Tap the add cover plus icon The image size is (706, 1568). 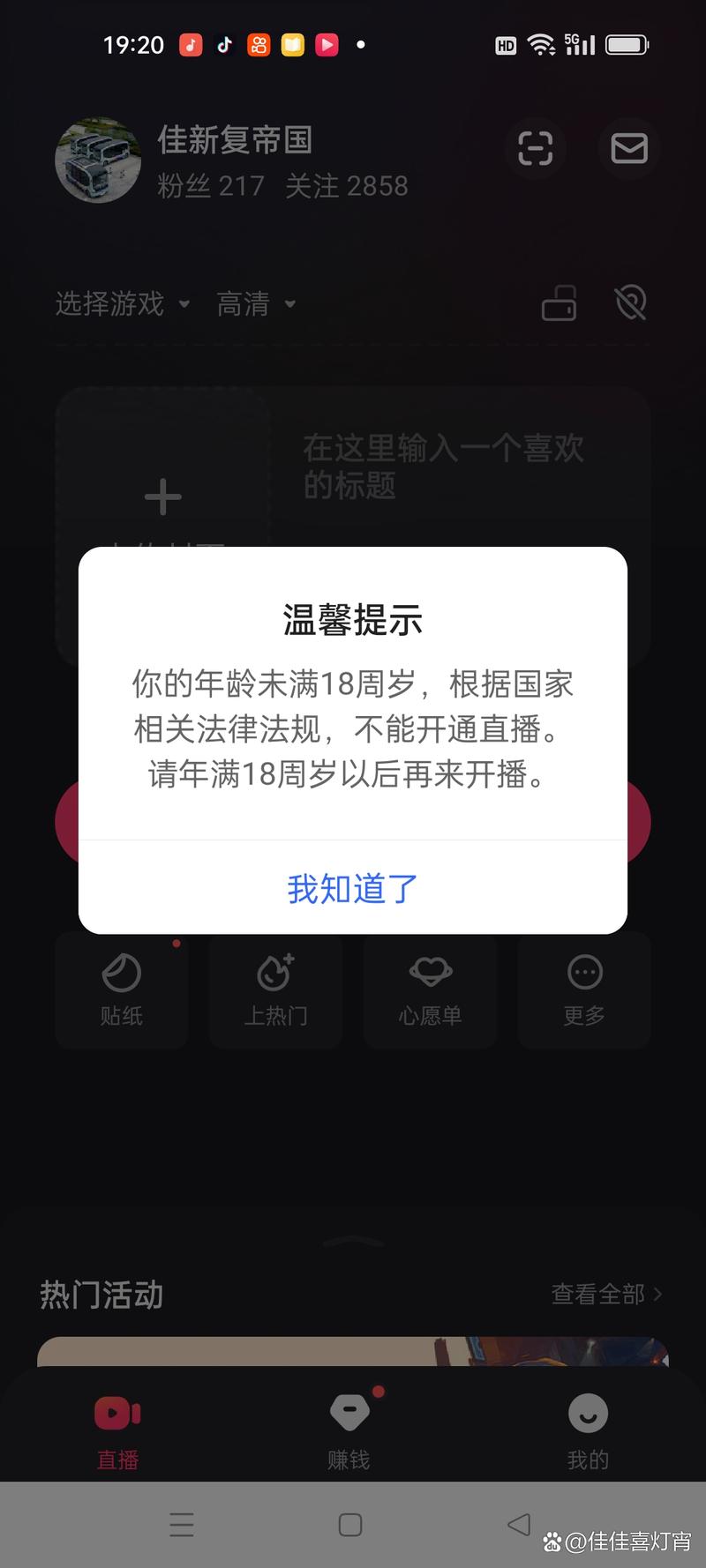pos(161,497)
